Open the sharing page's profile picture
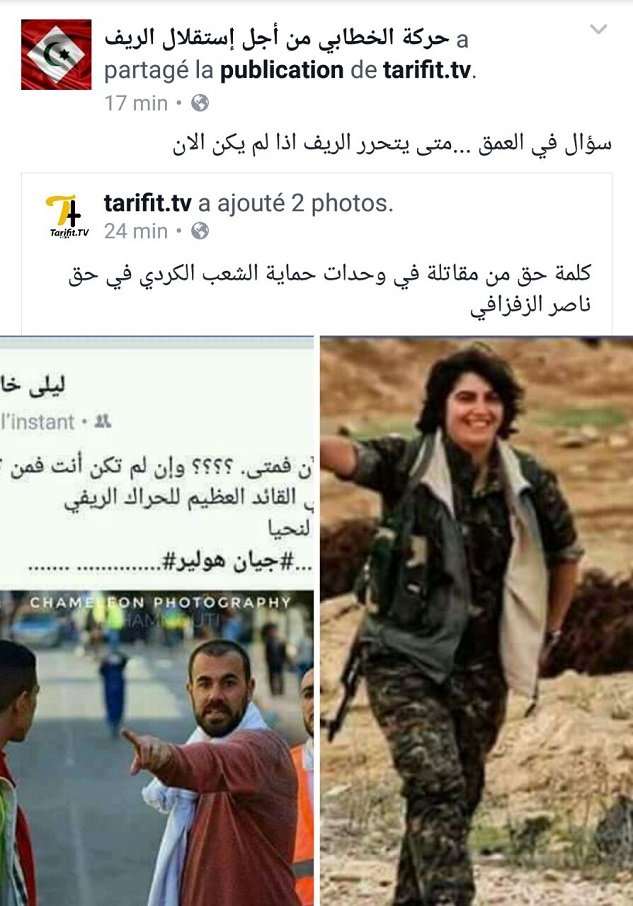 click(x=56, y=55)
